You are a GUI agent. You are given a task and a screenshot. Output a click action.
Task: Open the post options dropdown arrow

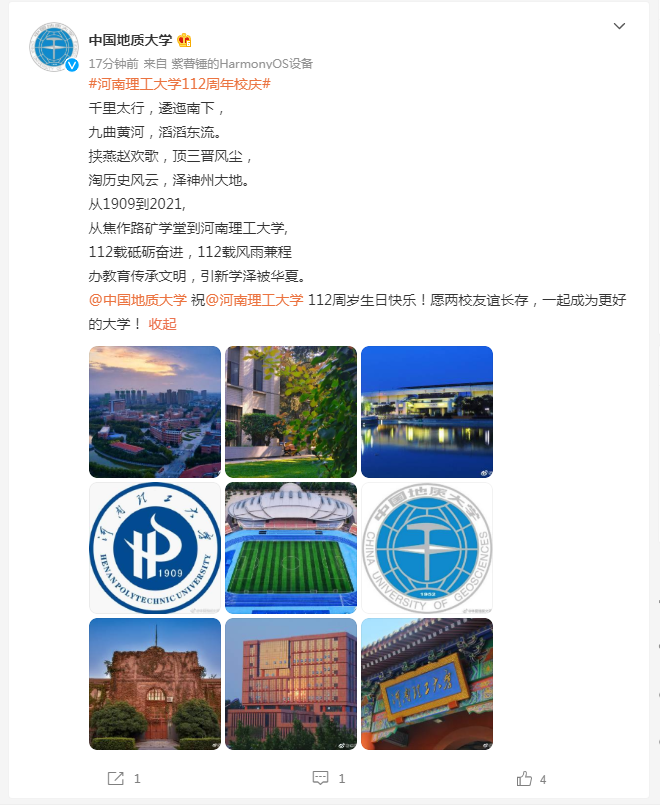[x=619, y=26]
